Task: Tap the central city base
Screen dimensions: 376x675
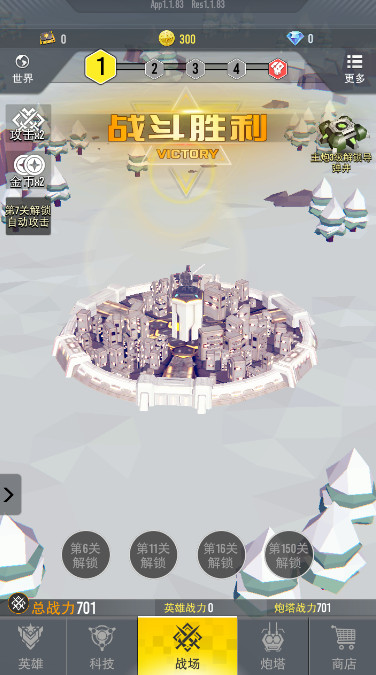Action: 185,340
